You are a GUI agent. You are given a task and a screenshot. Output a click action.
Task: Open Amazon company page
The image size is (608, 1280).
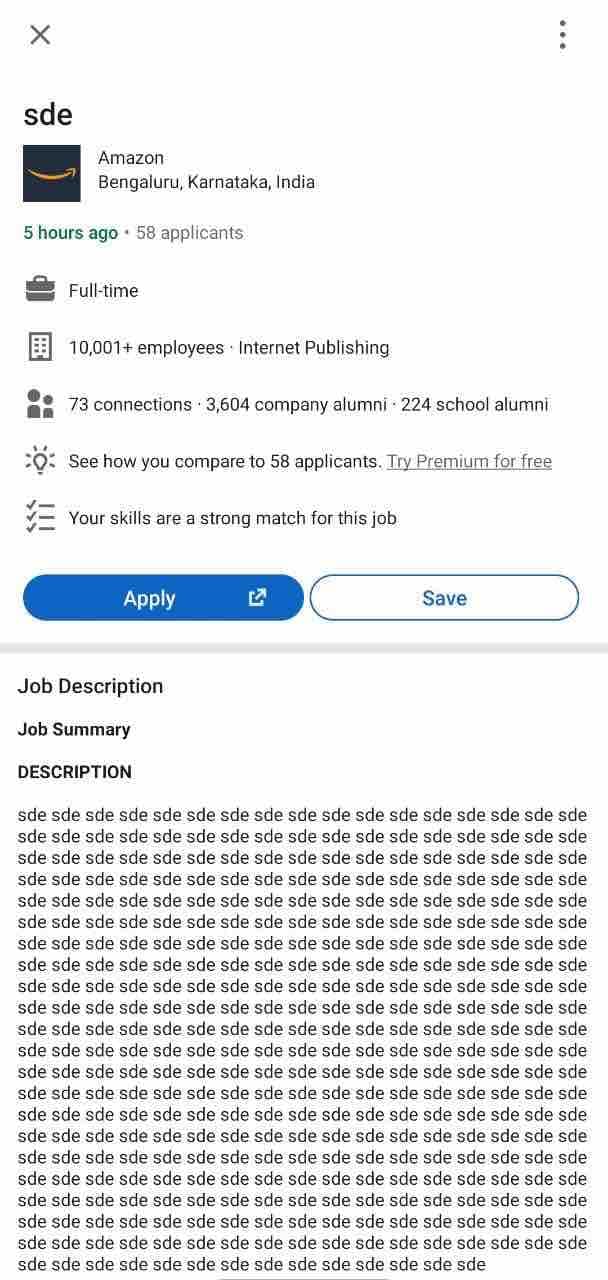click(x=130, y=158)
